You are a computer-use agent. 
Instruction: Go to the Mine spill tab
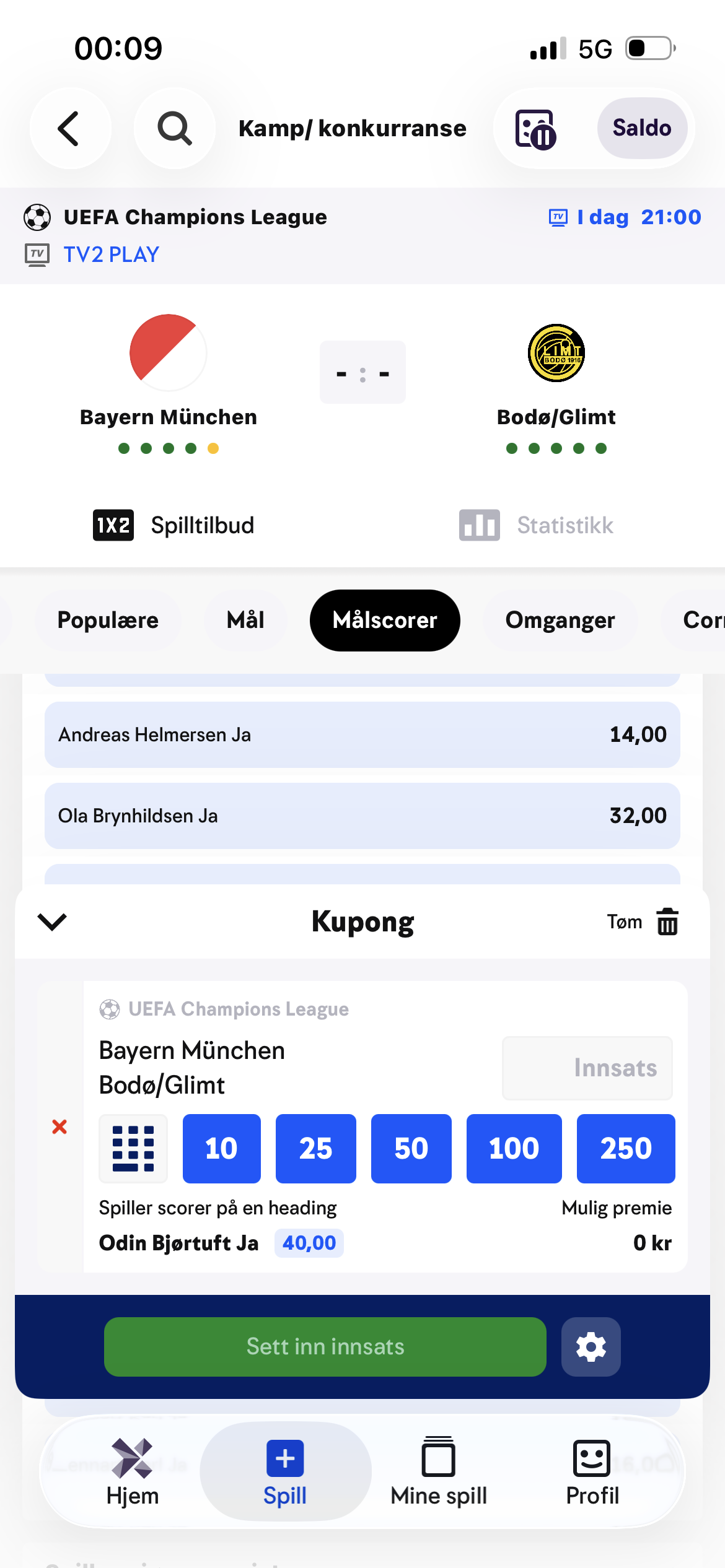[x=439, y=1471]
